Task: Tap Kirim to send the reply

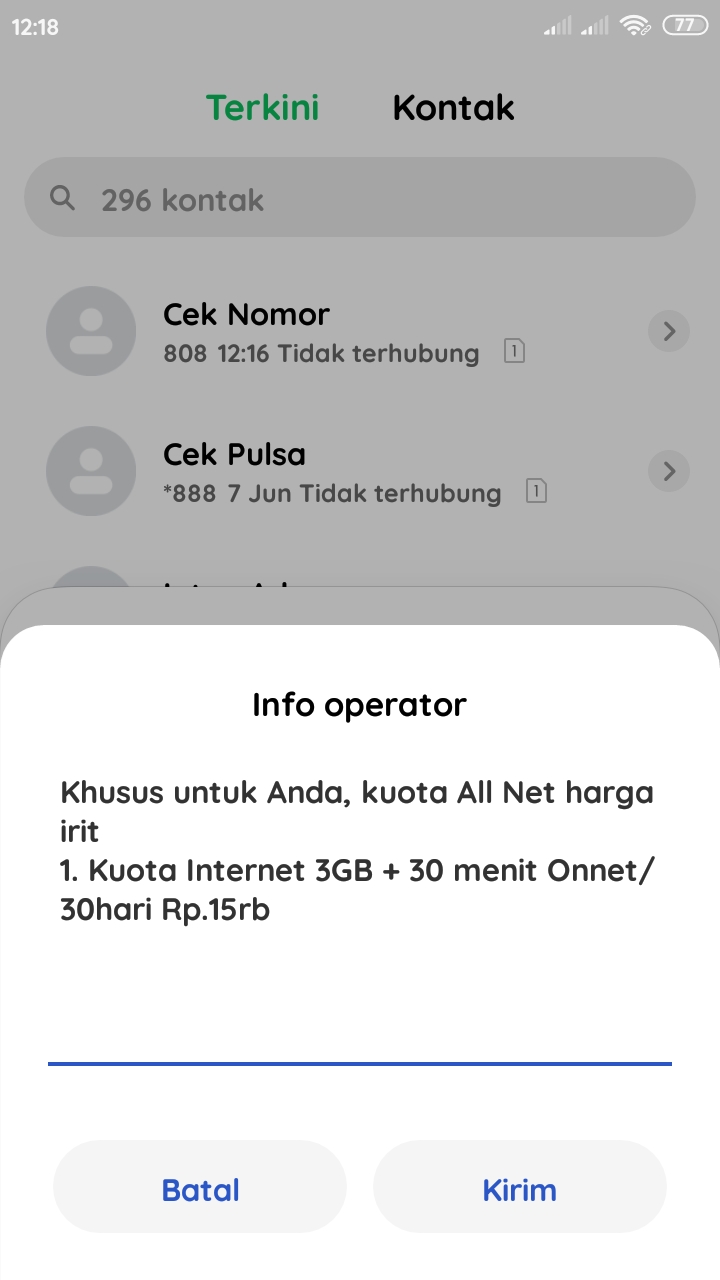Action: tap(519, 1189)
